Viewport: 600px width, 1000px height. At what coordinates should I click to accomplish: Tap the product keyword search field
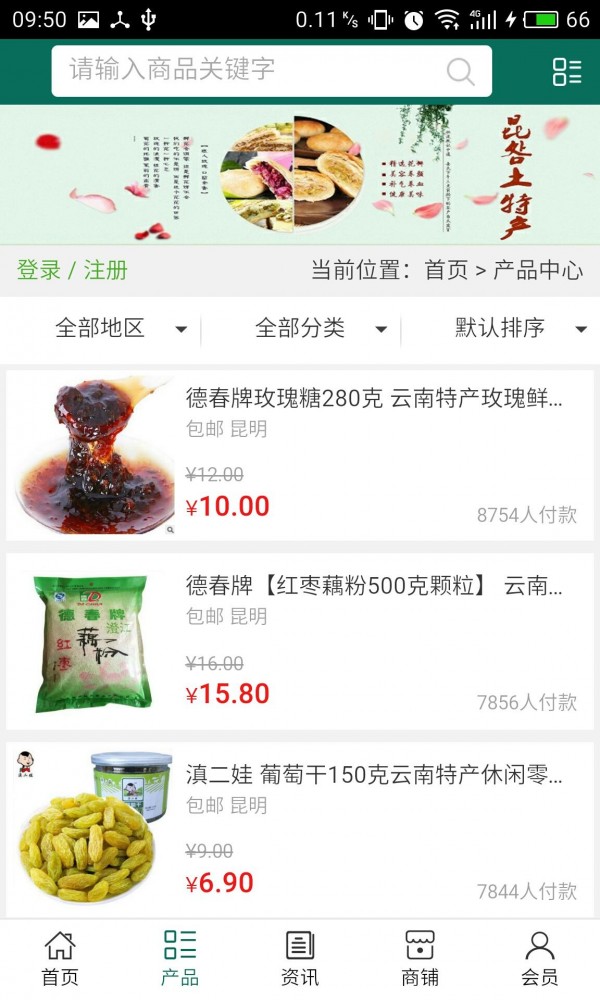click(x=250, y=70)
